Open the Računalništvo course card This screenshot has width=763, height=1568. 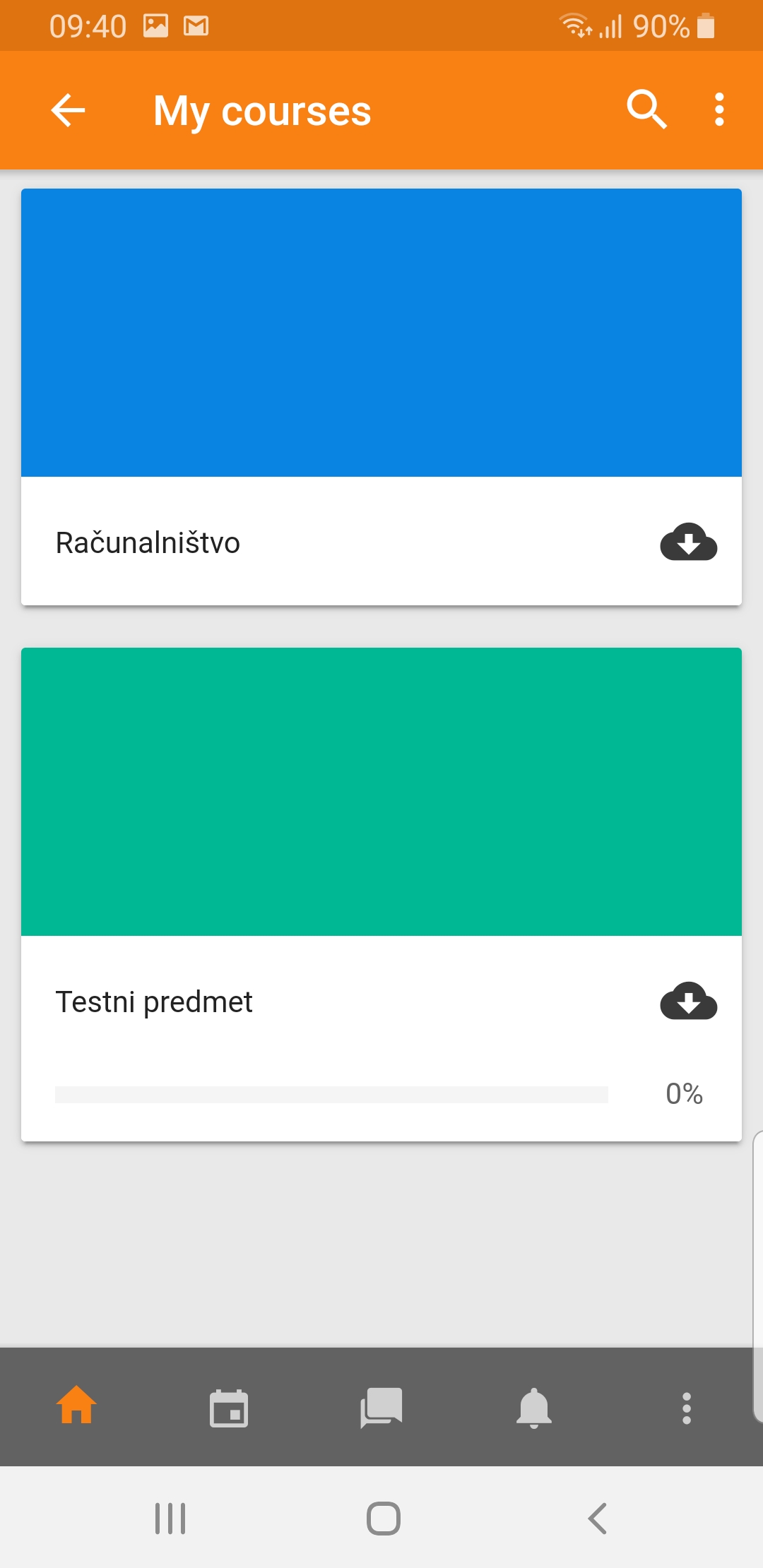tap(381, 397)
